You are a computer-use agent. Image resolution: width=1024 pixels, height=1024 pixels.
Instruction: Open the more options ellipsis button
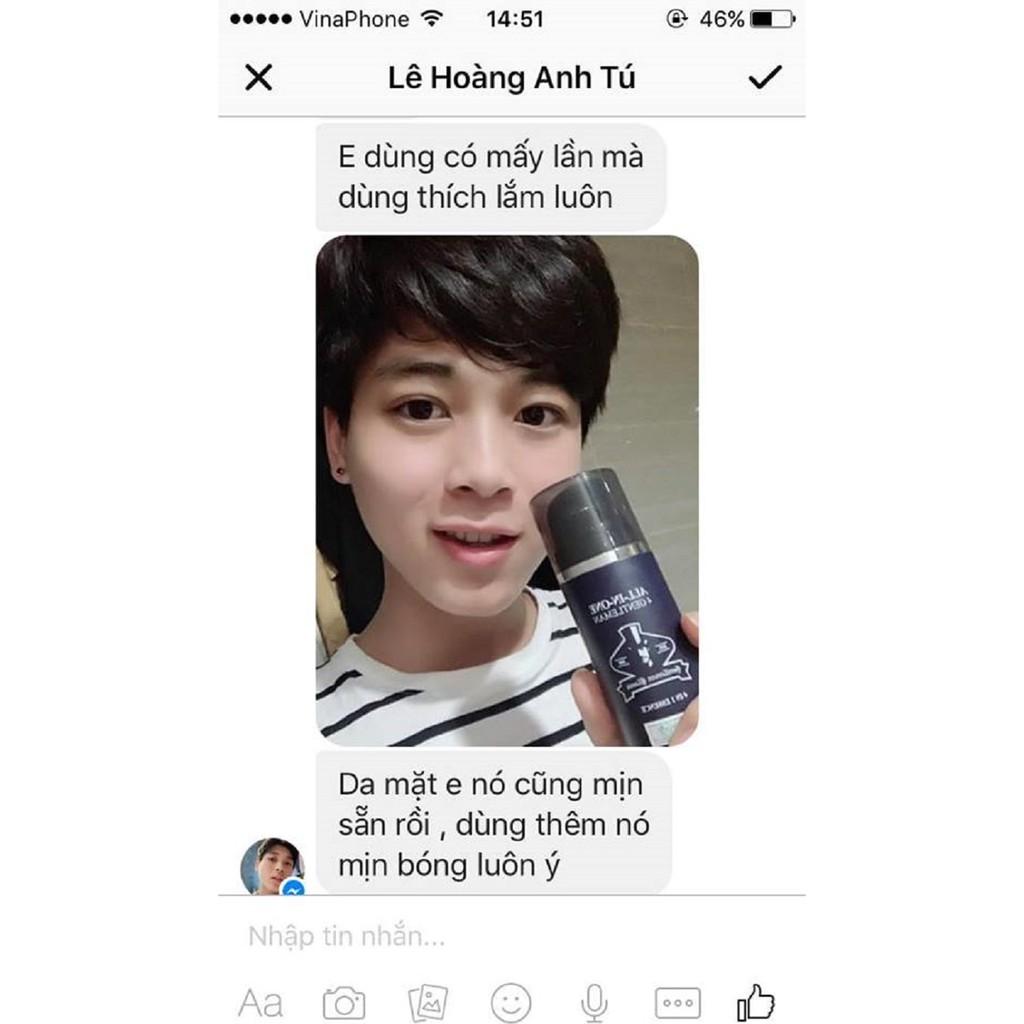coord(677,1002)
